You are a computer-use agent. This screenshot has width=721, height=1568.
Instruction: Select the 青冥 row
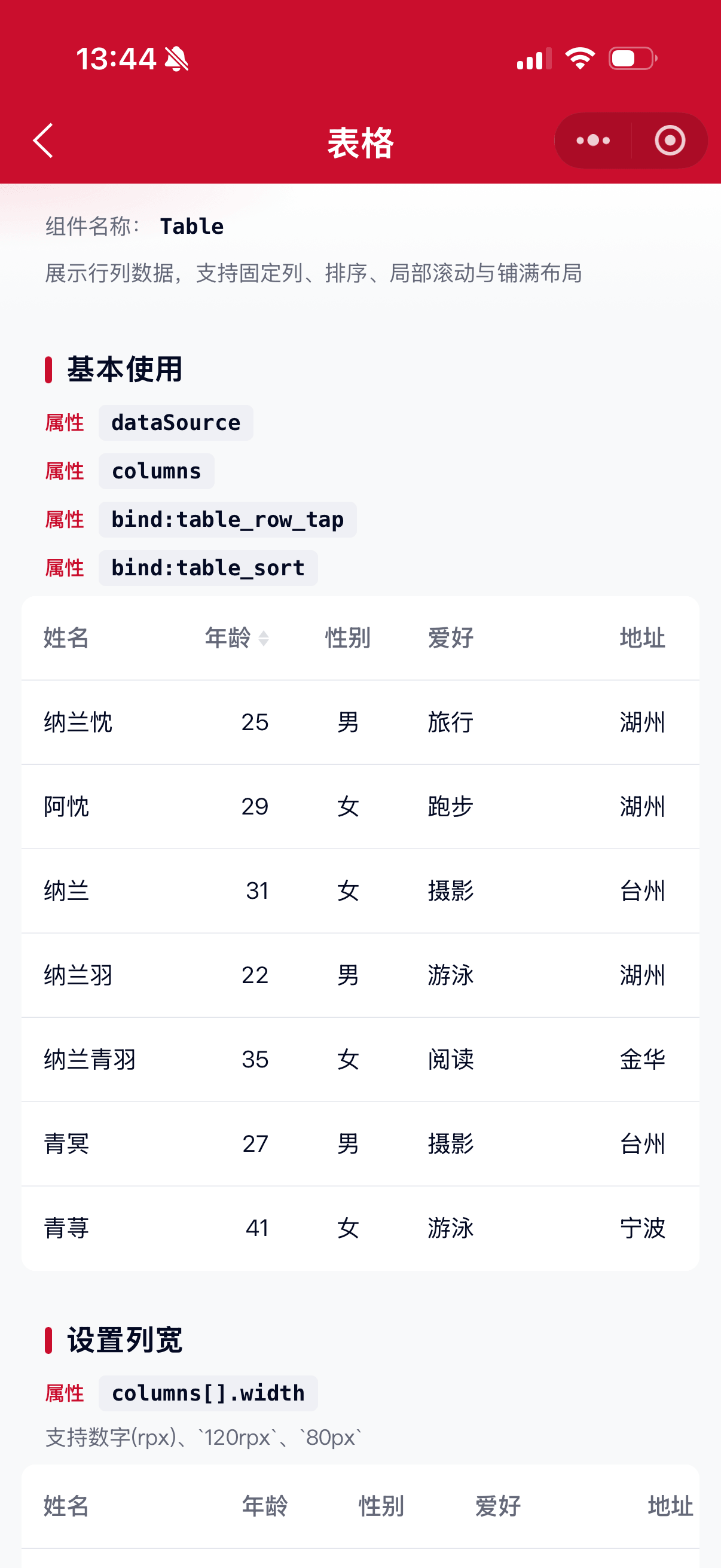coord(360,1145)
